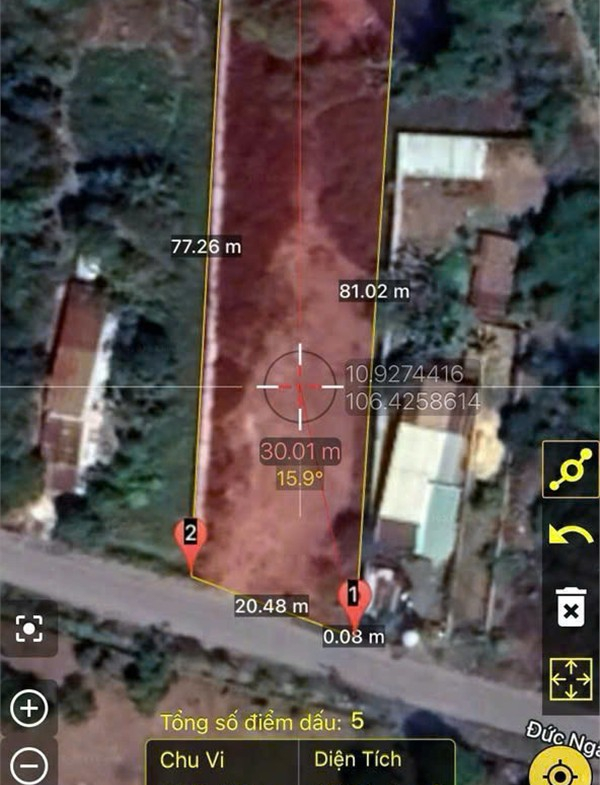Screen dimensions: 600x785
Task: Zoom out with the minus button
Action: click(30, 765)
